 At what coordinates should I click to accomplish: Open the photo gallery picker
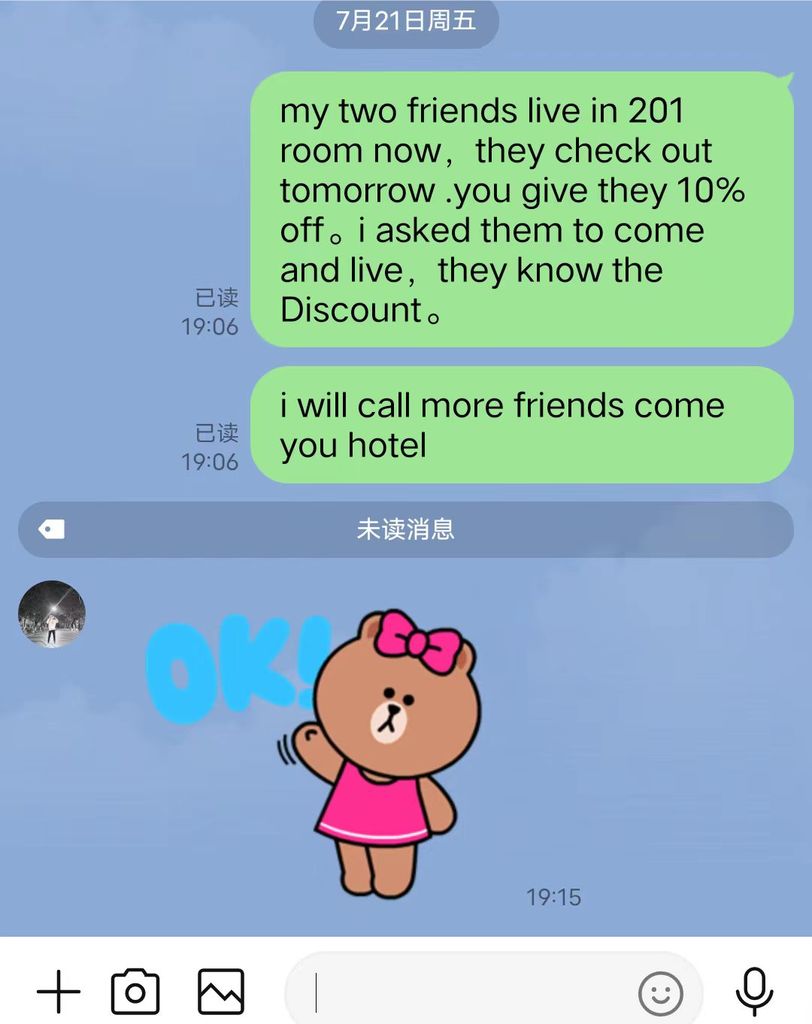pyautogui.click(x=221, y=992)
